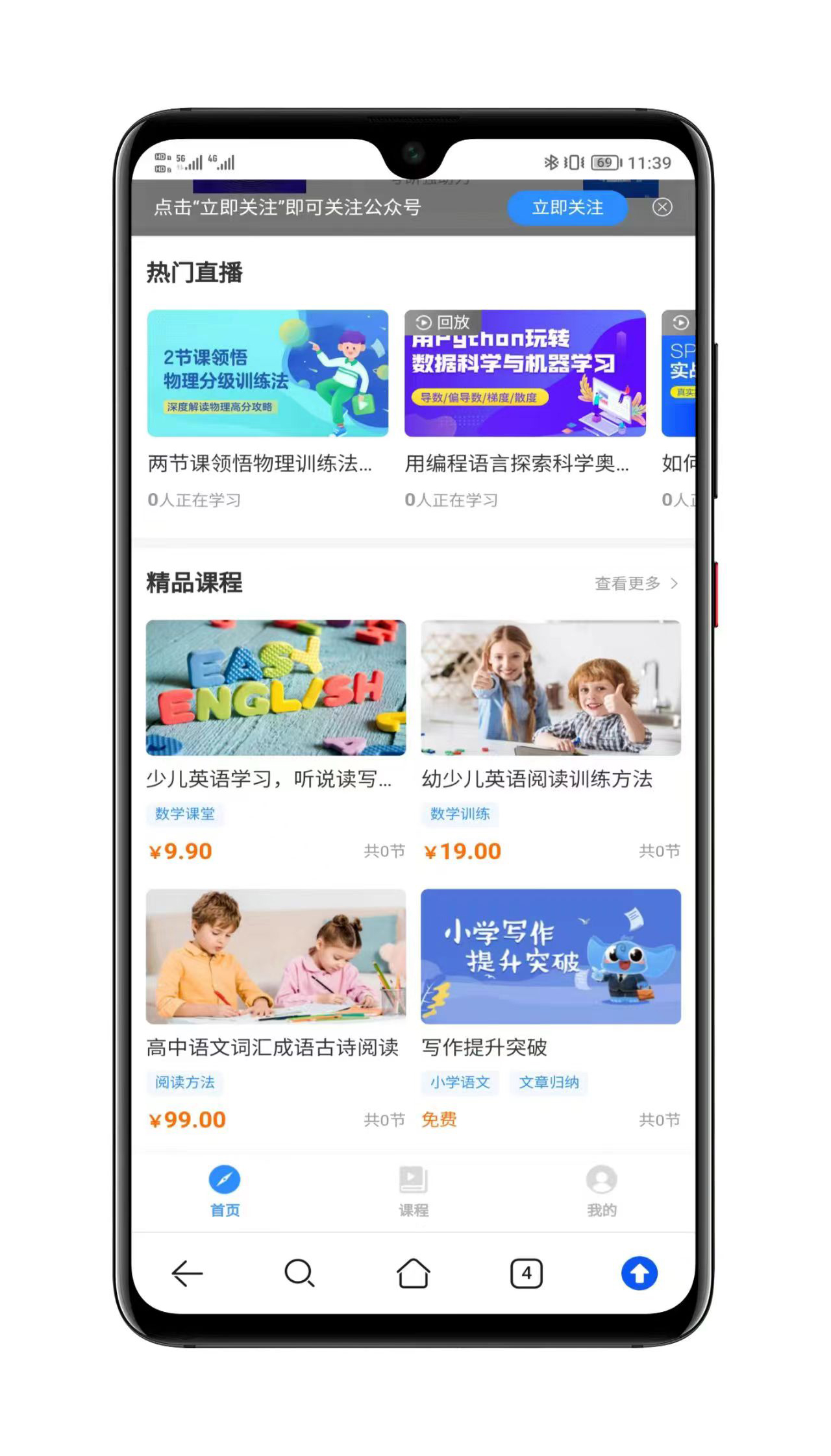Image resolution: width=831 pixels, height=1456 pixels.
Task: Open the Easy English kids course
Action: (276, 688)
